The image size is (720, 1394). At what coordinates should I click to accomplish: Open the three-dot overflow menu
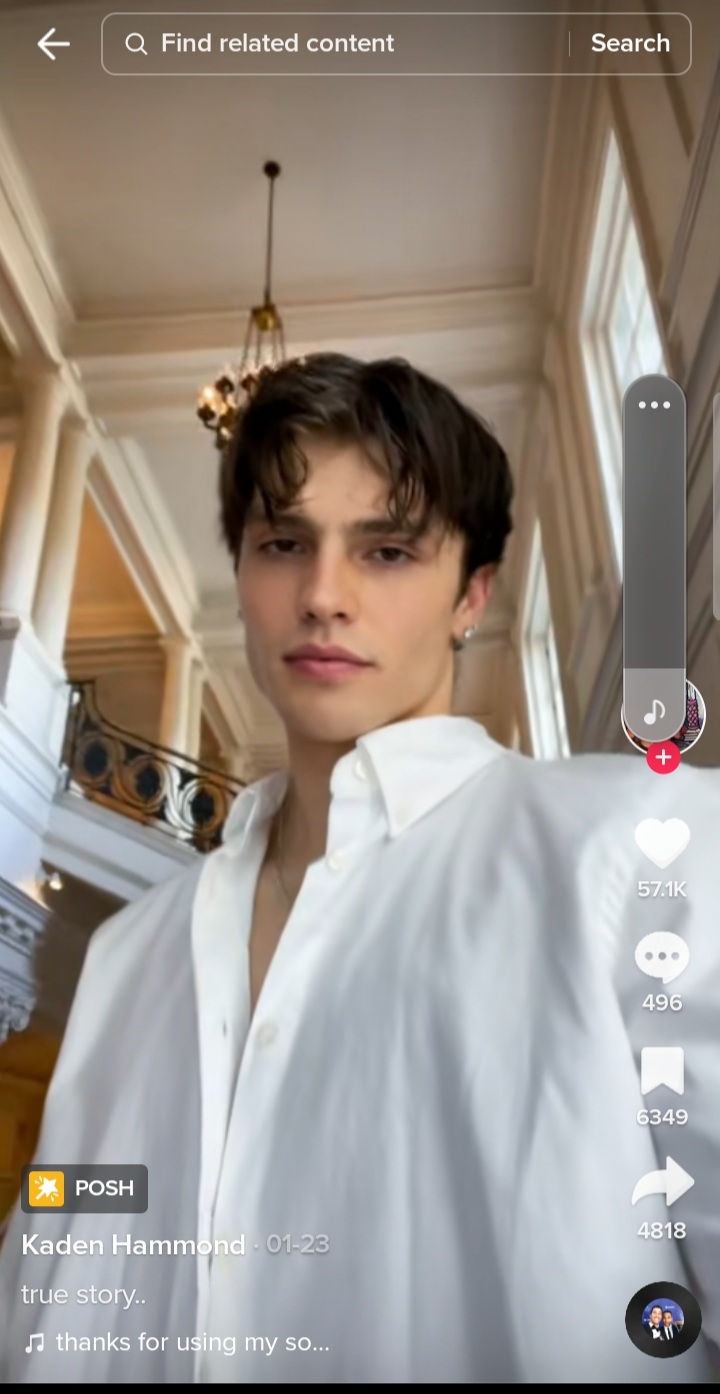coord(654,405)
